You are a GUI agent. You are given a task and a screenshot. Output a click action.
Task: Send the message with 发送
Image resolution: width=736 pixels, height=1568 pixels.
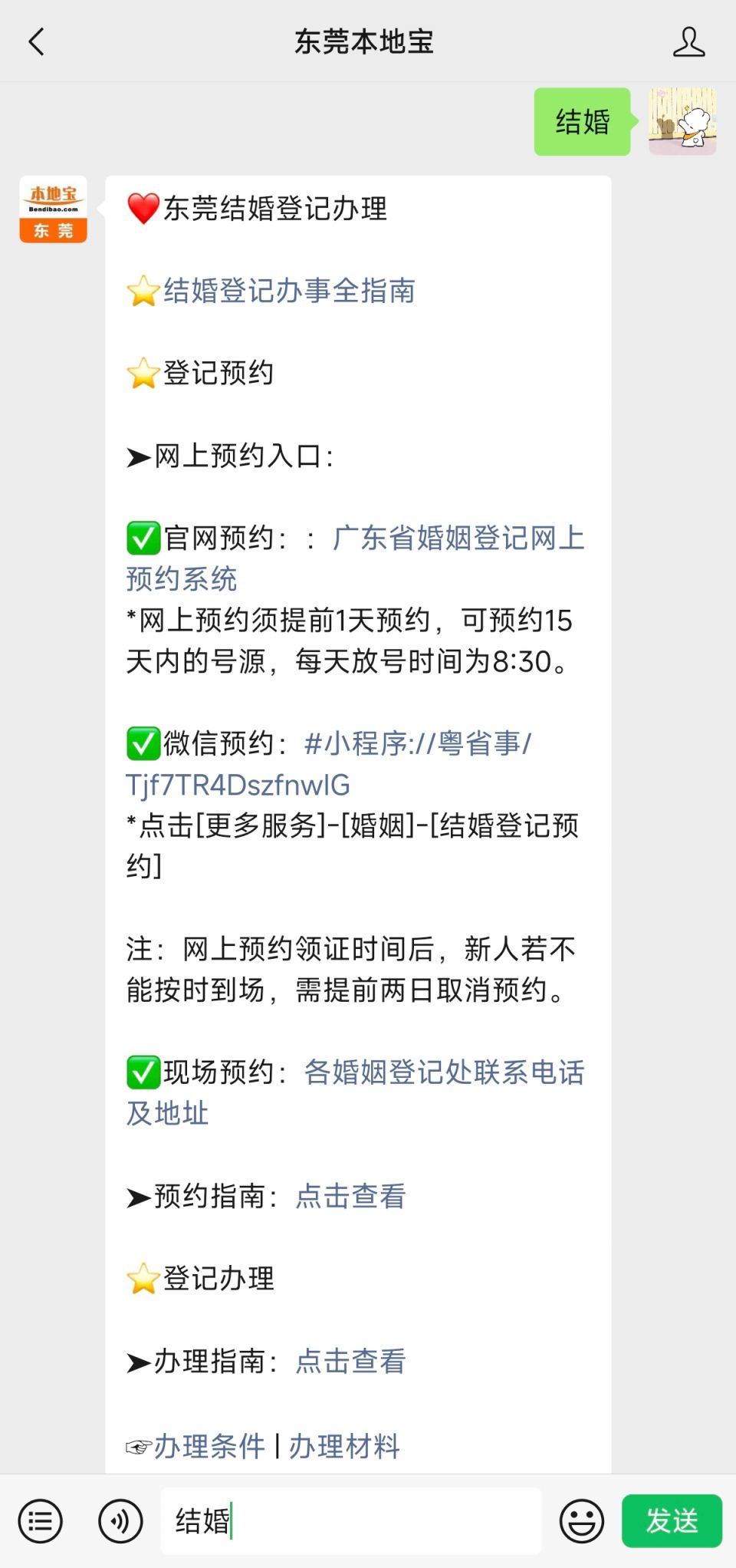click(672, 1520)
